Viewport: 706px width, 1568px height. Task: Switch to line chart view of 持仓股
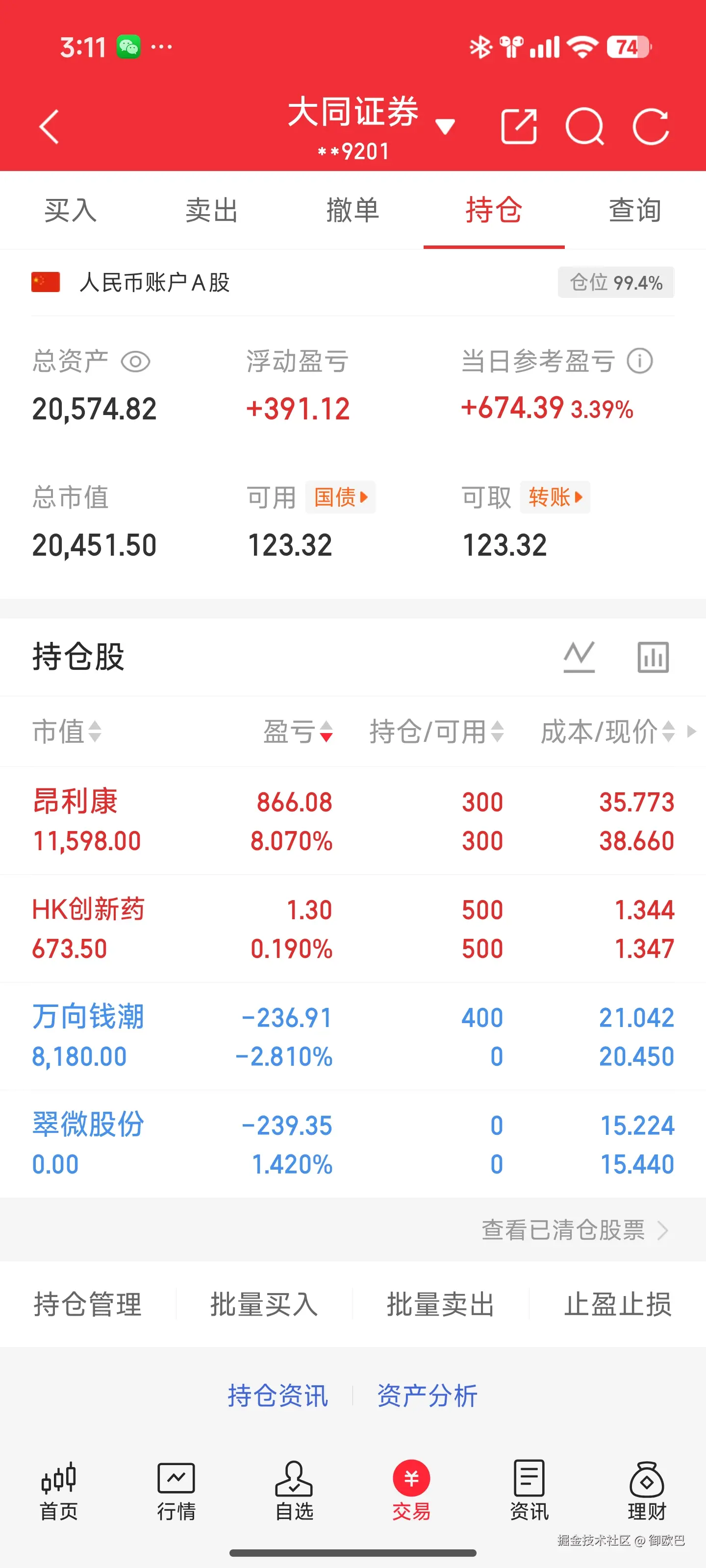580,656
